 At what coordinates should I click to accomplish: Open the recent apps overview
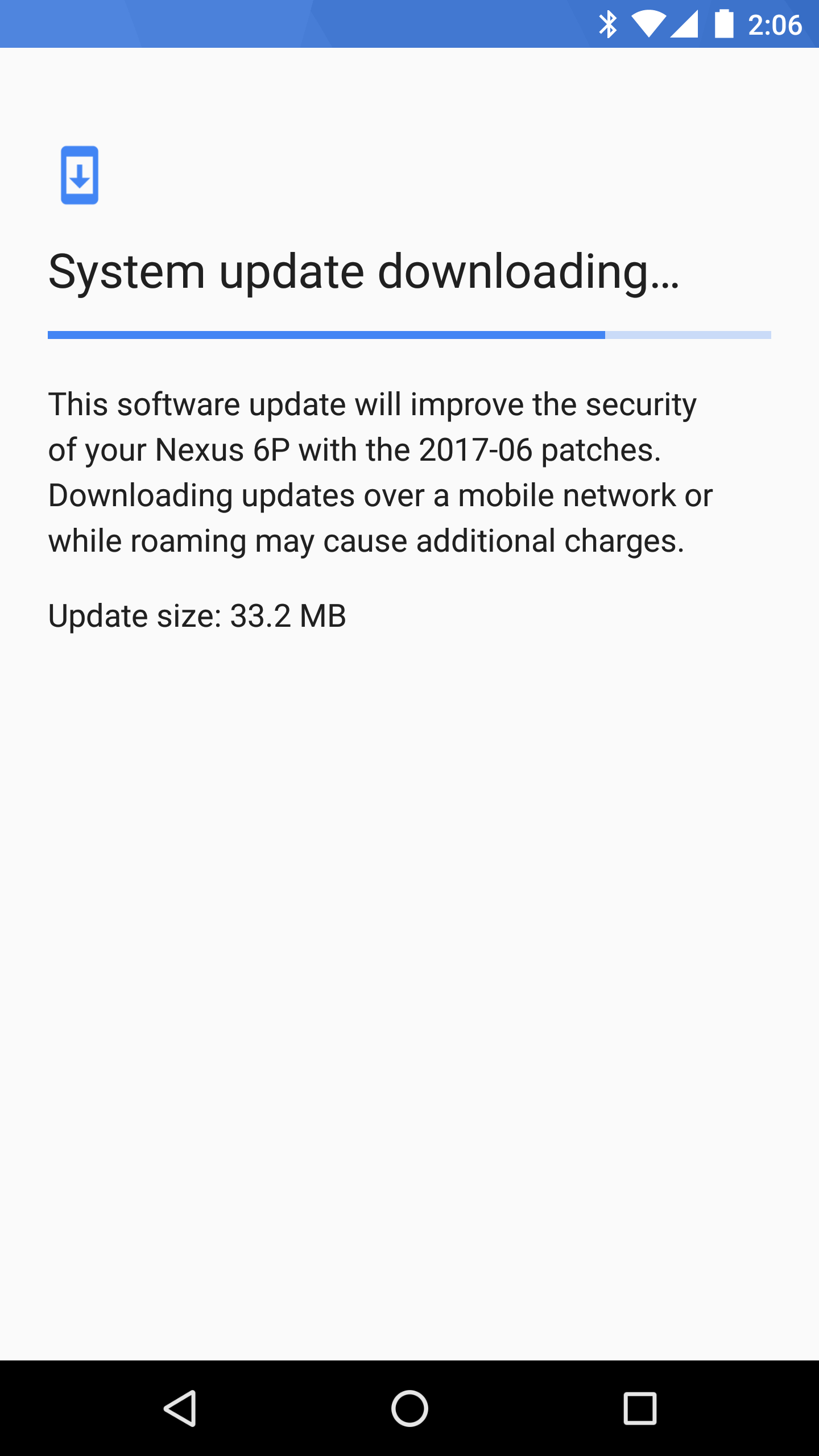click(x=640, y=1408)
